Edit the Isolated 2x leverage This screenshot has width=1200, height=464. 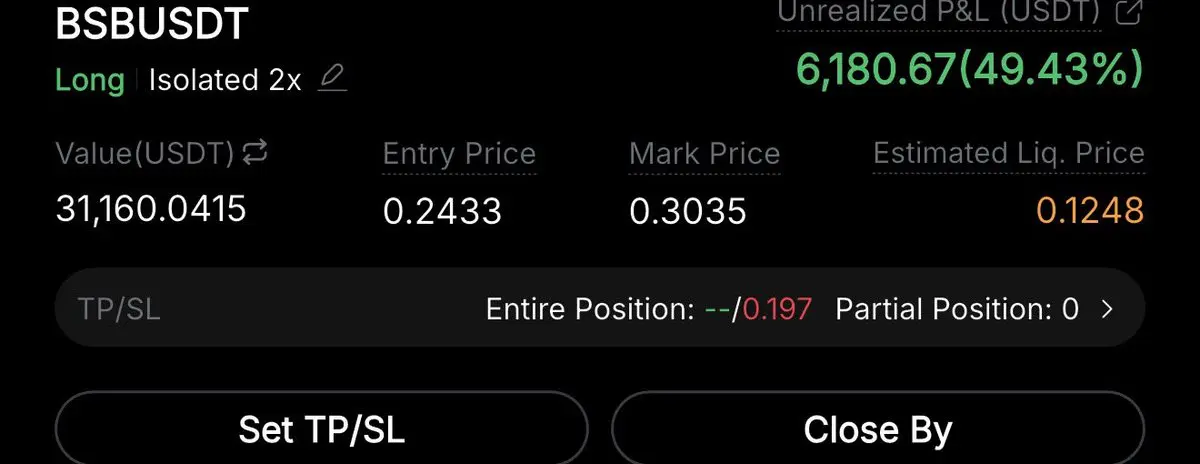pos(332,79)
